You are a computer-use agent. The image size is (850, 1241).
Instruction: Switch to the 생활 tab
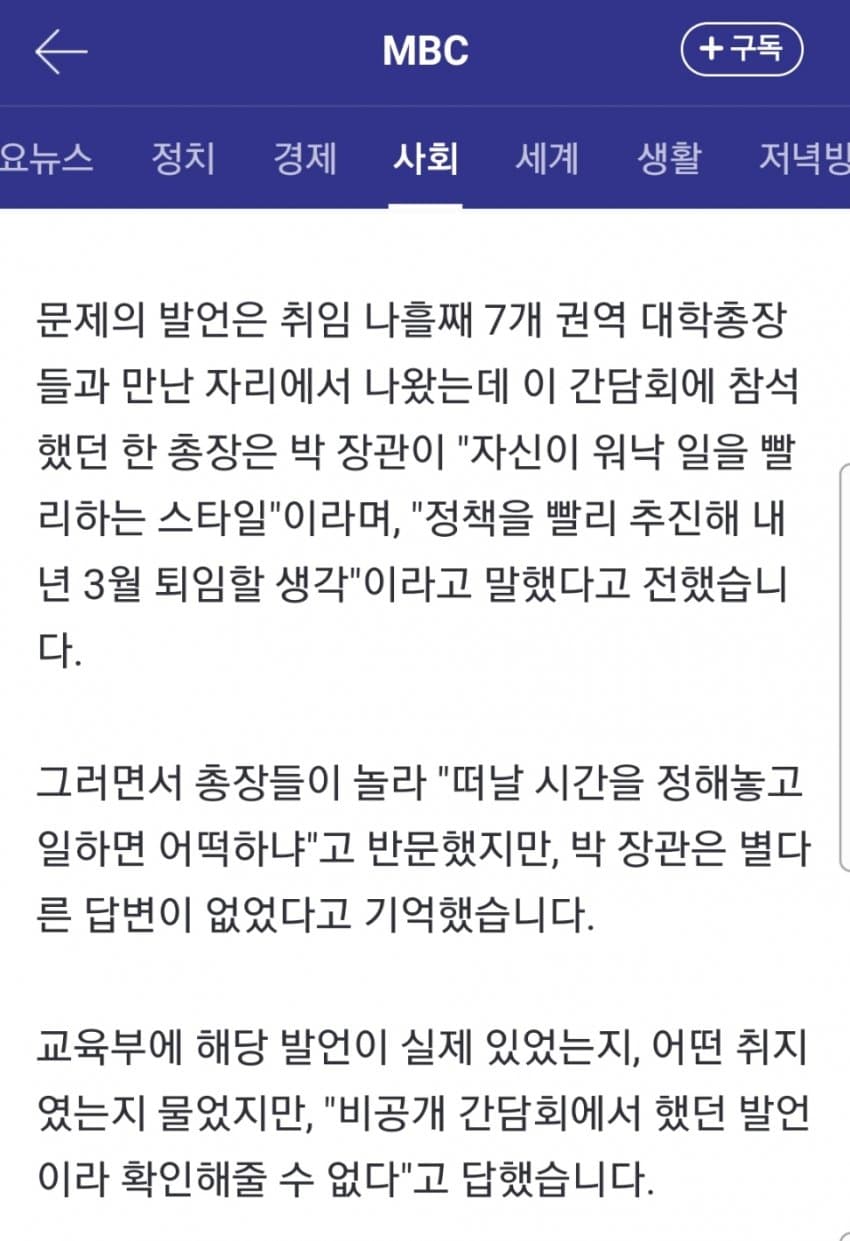(x=669, y=159)
